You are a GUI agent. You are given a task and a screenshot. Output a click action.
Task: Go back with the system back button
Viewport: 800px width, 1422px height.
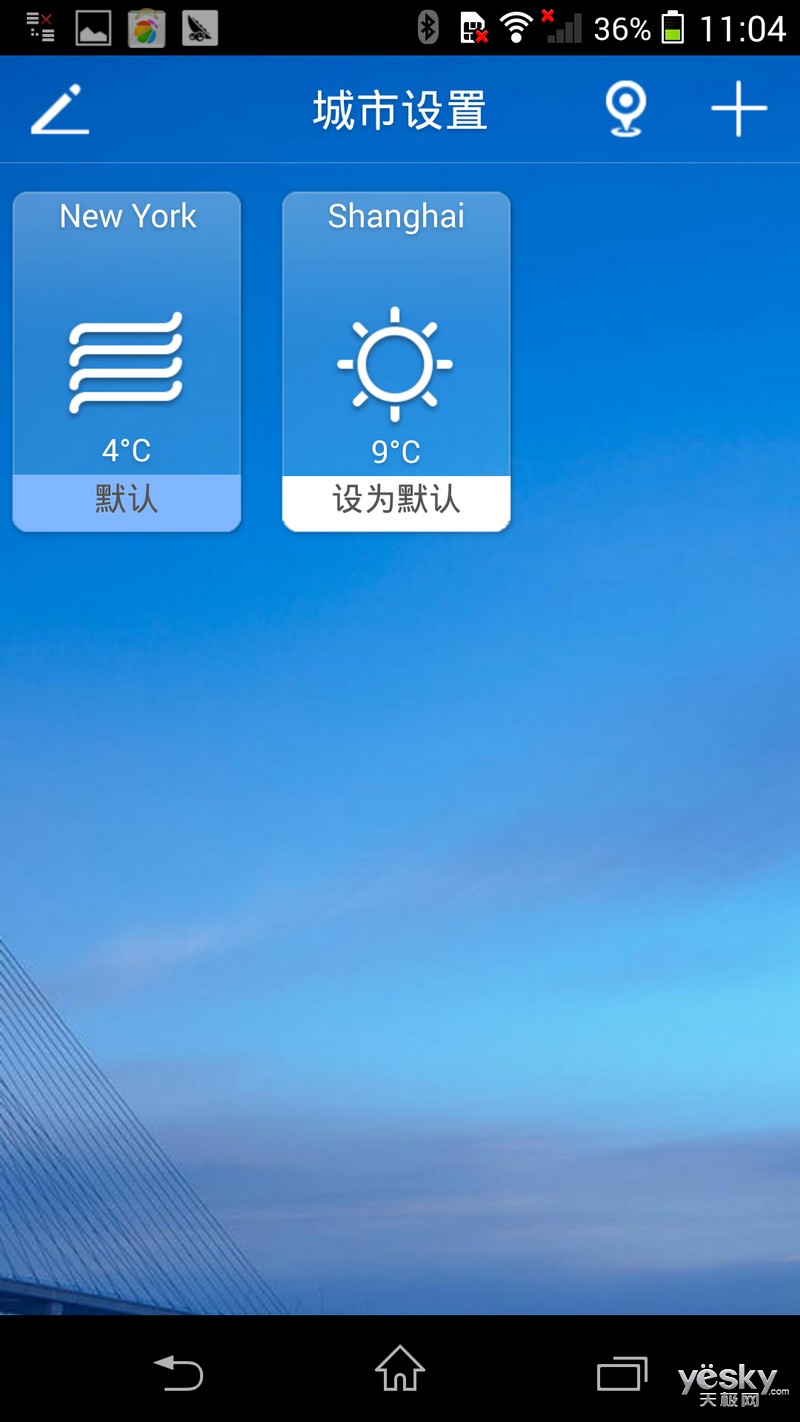click(178, 1372)
